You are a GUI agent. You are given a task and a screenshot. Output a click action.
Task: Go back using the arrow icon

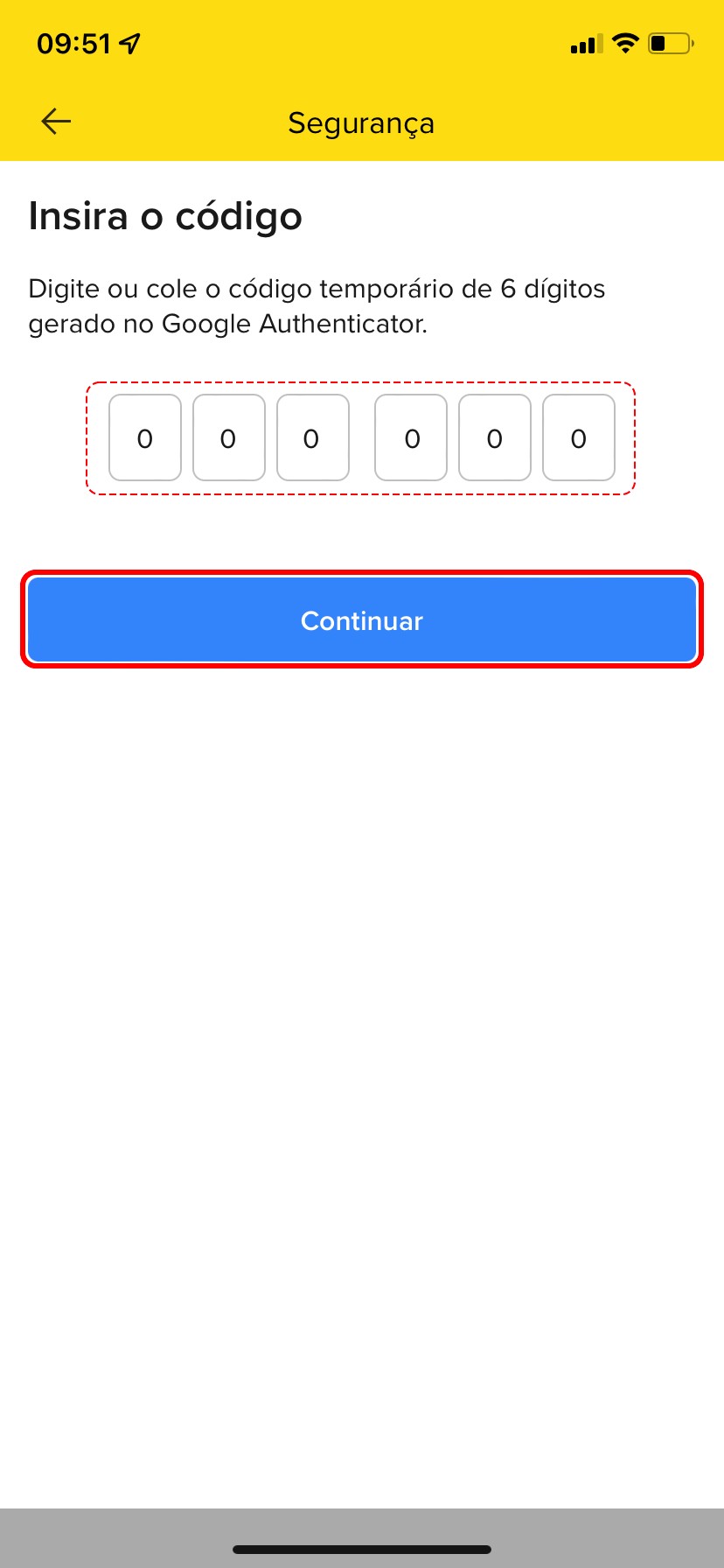pyautogui.click(x=56, y=122)
